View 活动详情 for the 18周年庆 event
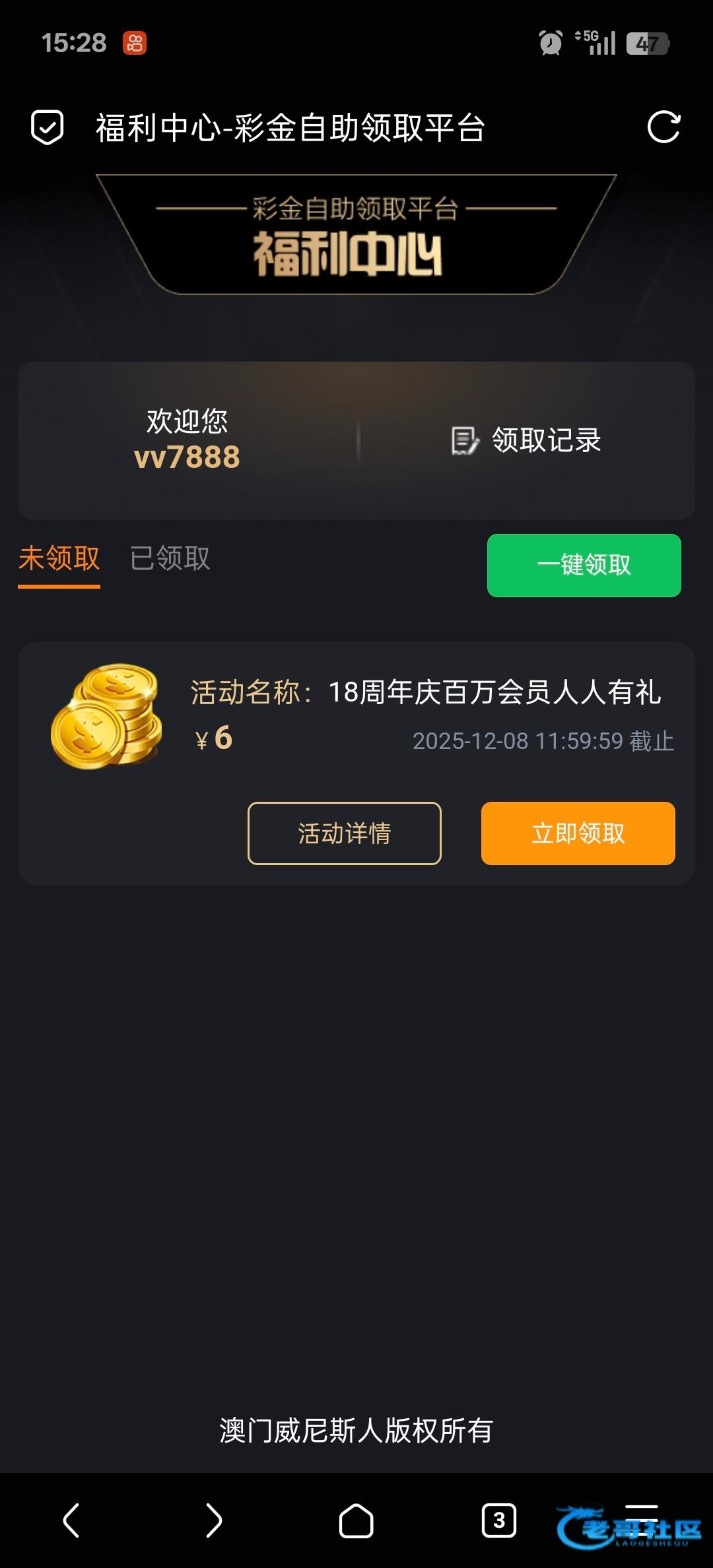Screen dimensions: 713x1568 (344, 833)
